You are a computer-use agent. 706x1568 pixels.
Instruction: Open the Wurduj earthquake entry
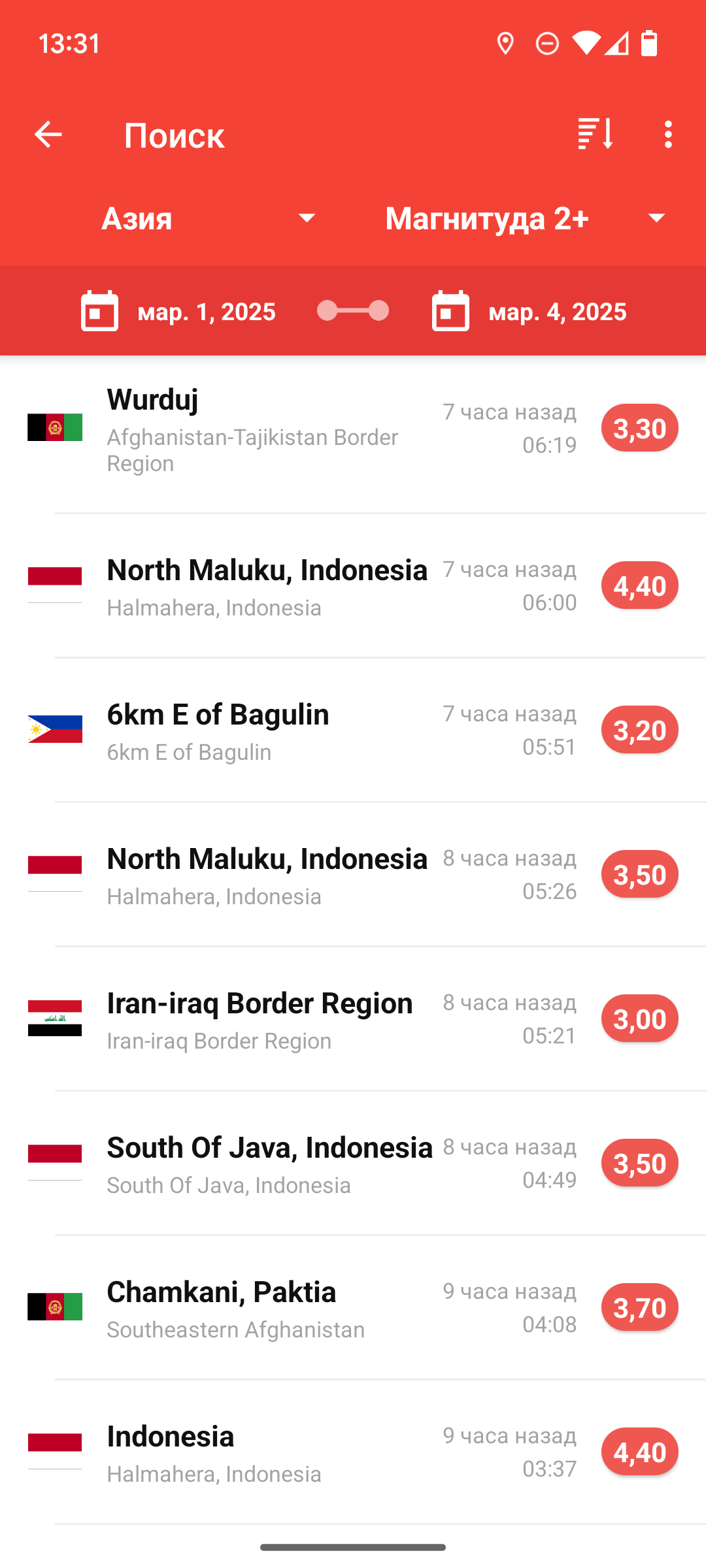pyautogui.click(x=353, y=428)
